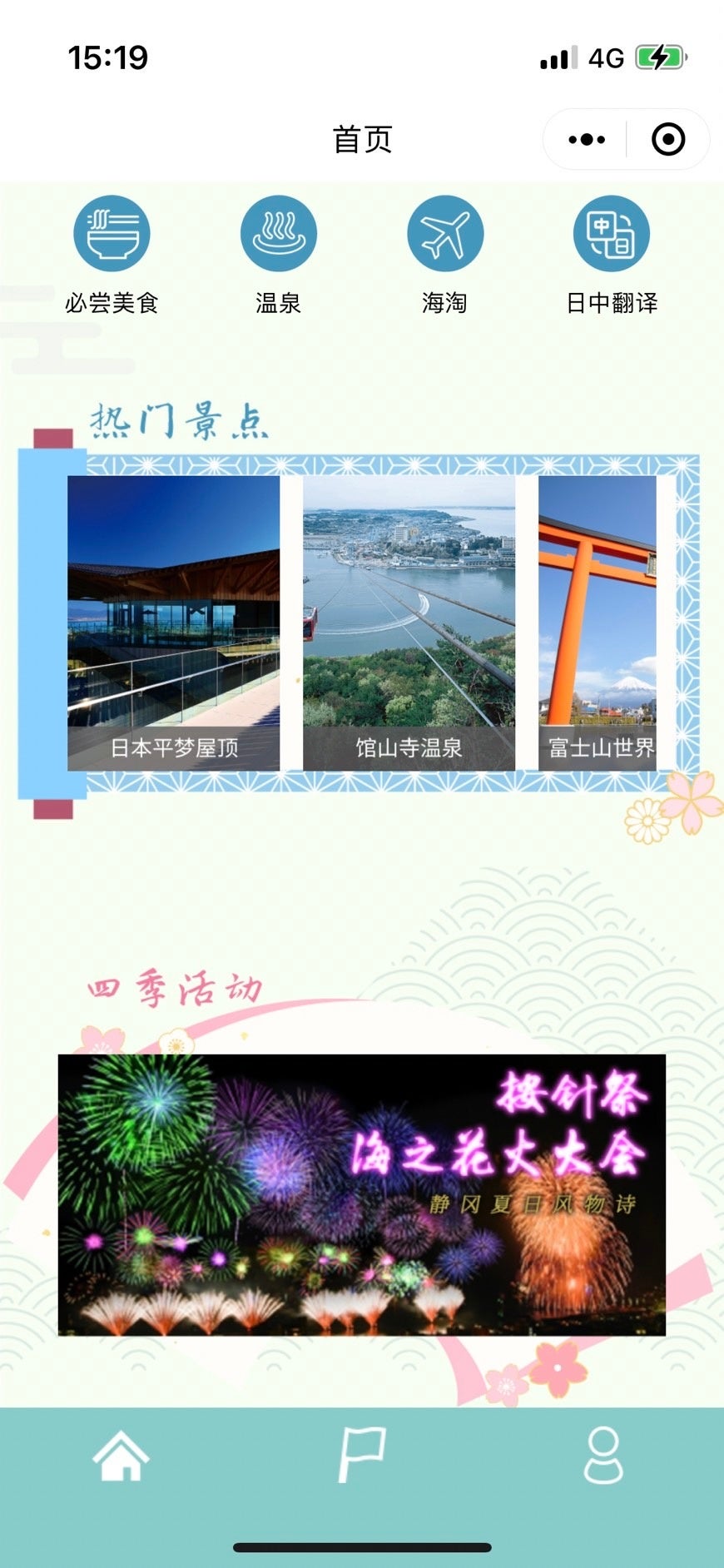Switch to the home tab
Image resolution: width=724 pixels, height=1568 pixels.
tap(121, 1456)
